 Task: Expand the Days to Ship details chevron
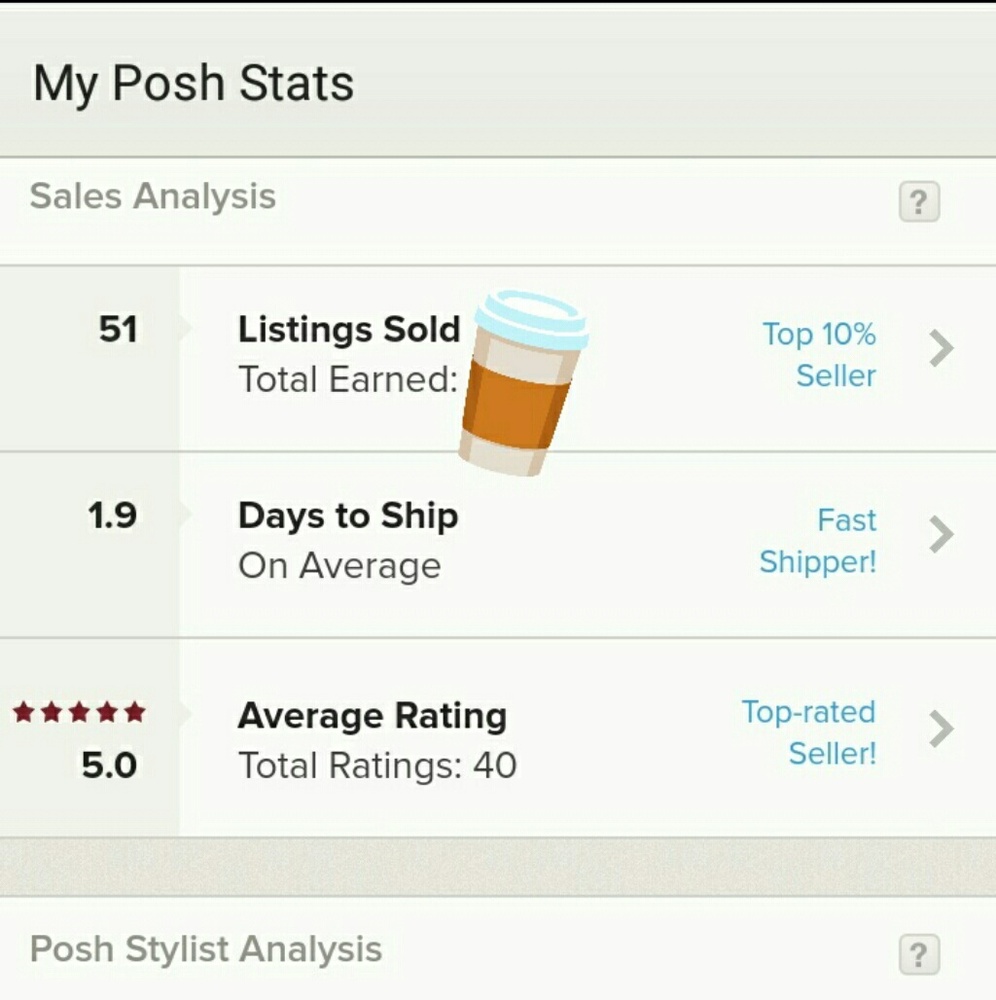coord(941,534)
